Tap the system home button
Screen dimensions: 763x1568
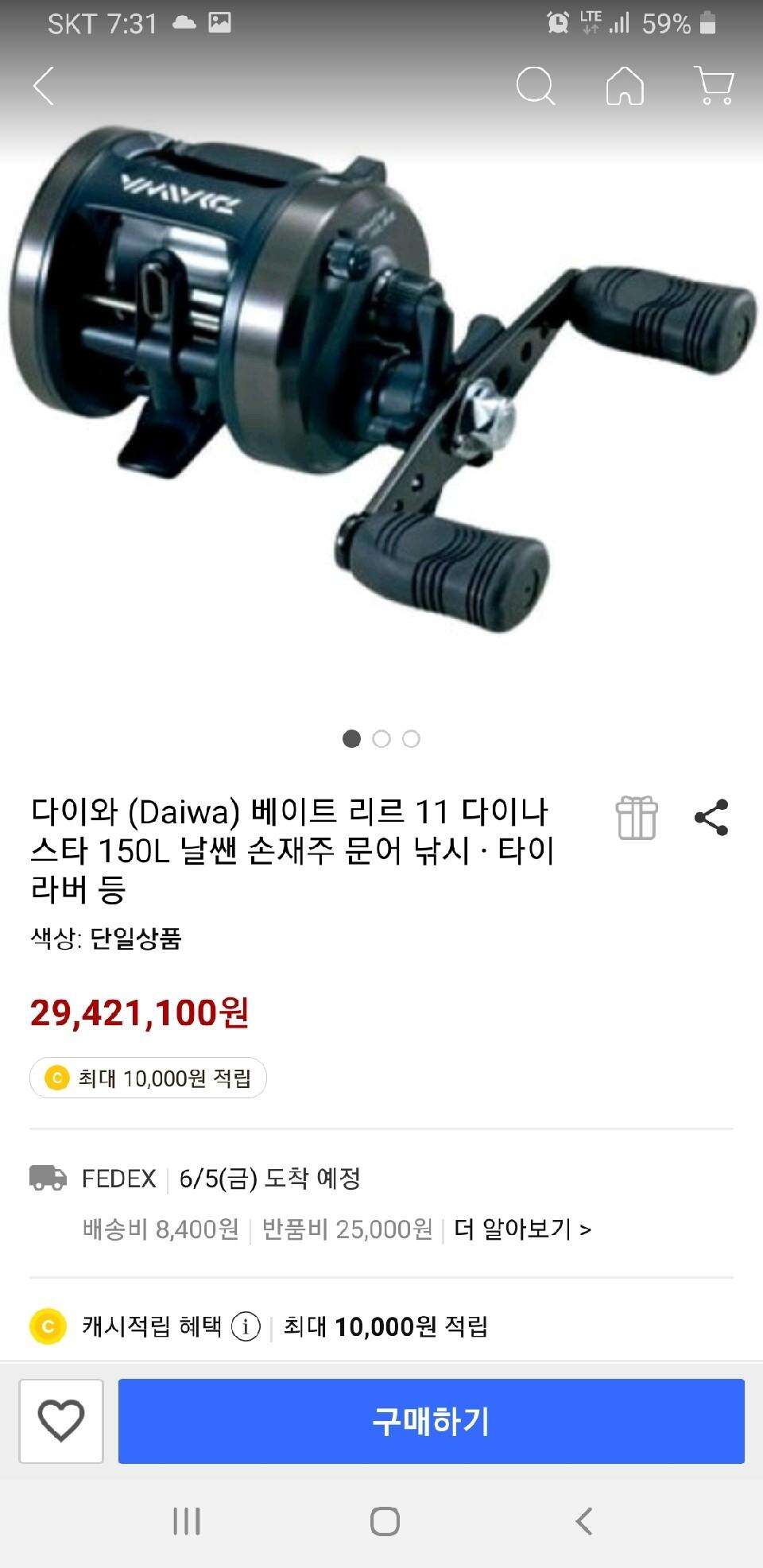(x=385, y=1521)
